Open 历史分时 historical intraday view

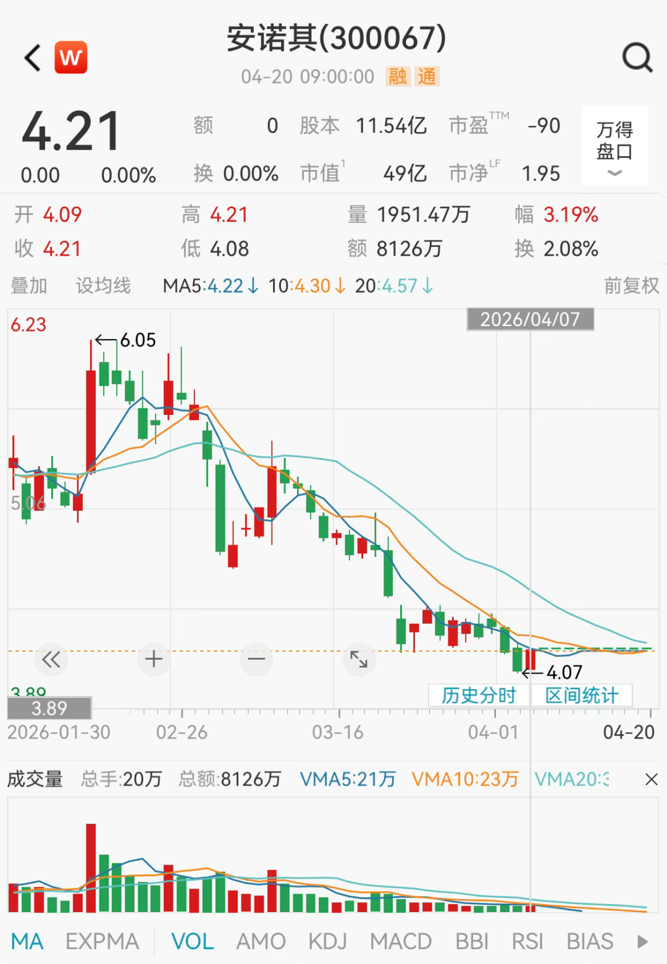coord(479,696)
